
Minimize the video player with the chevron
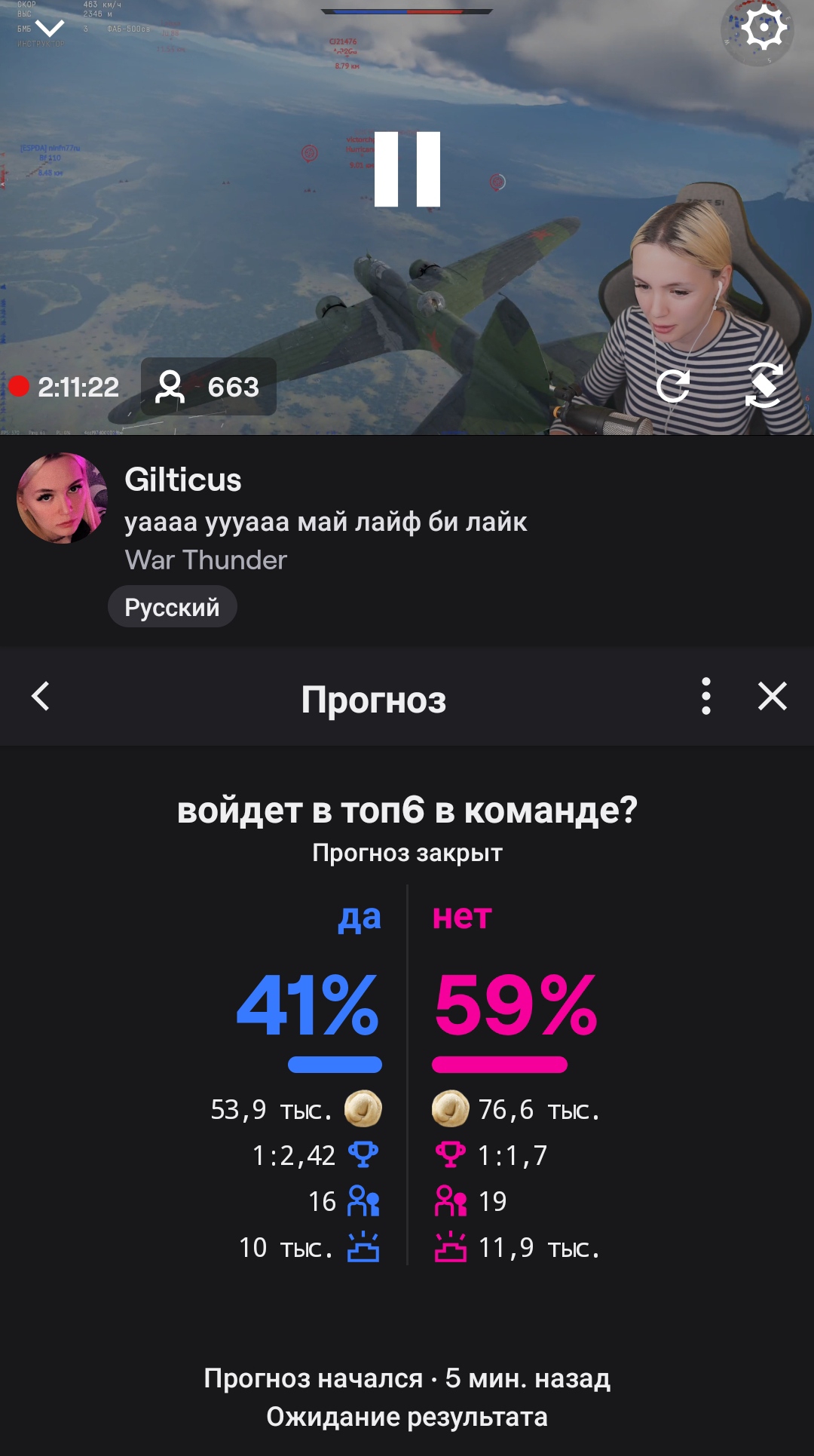coord(50,29)
